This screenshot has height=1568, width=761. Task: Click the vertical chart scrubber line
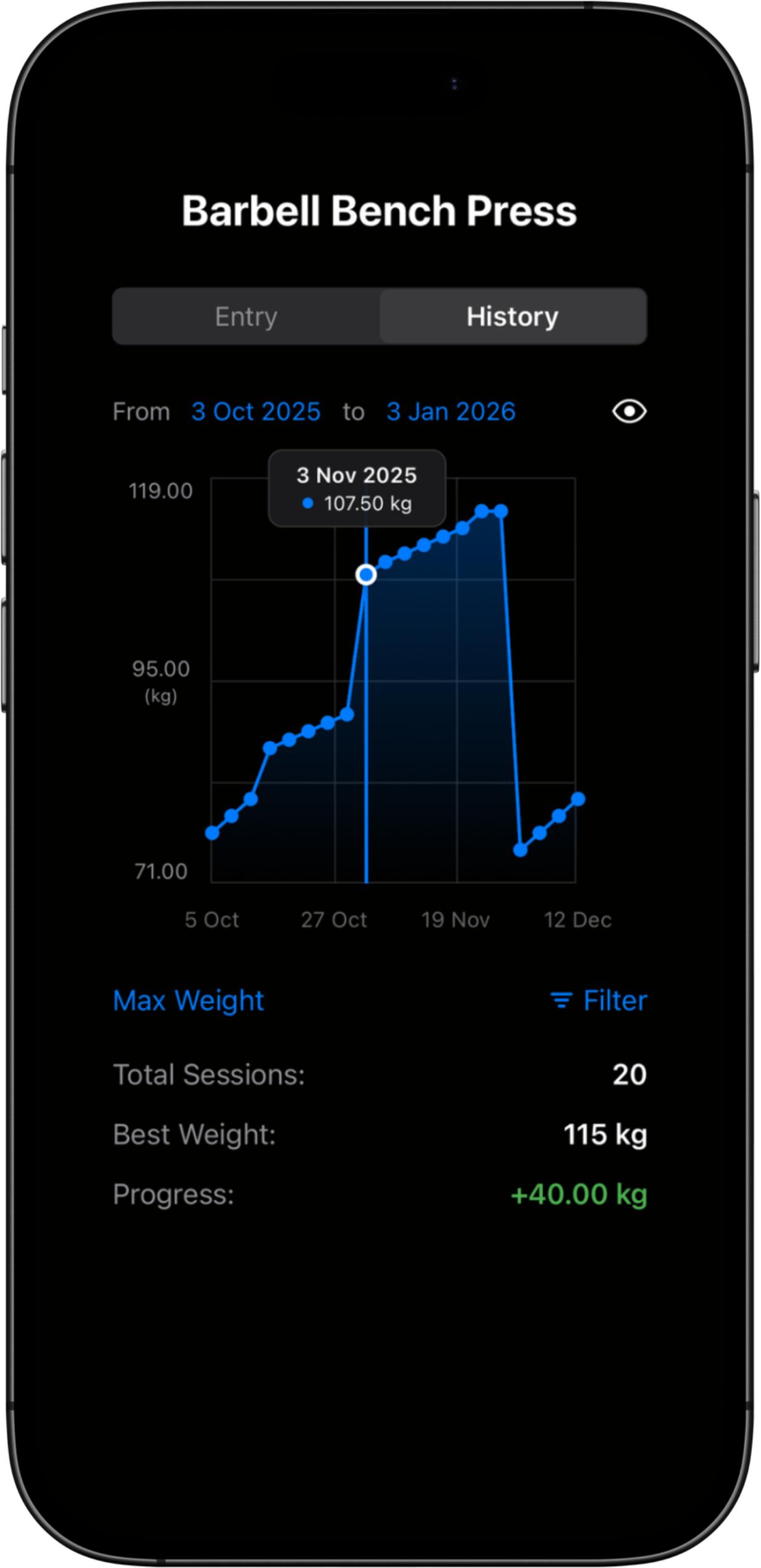point(366,743)
